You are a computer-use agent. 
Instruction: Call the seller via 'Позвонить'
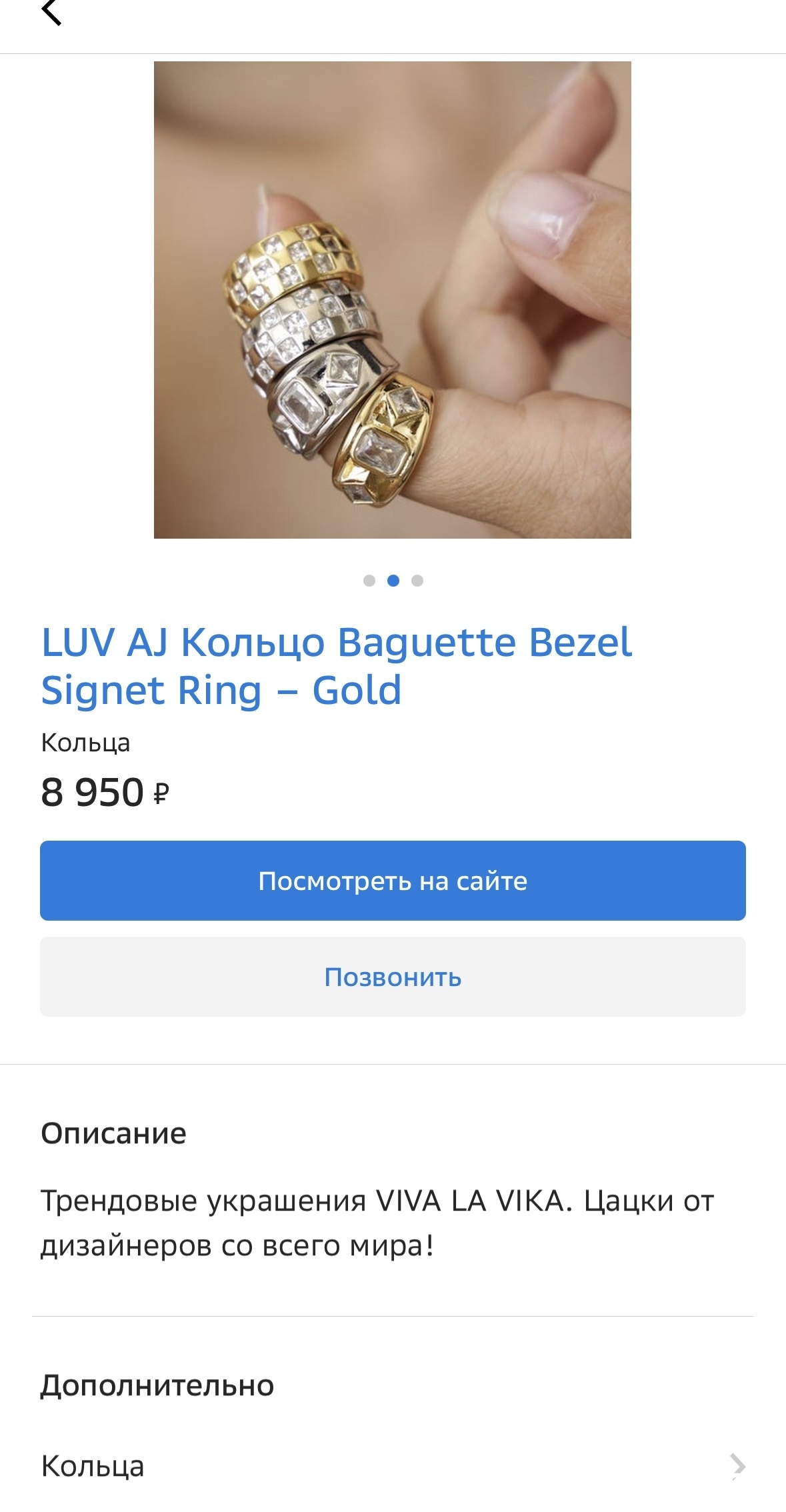pos(393,977)
